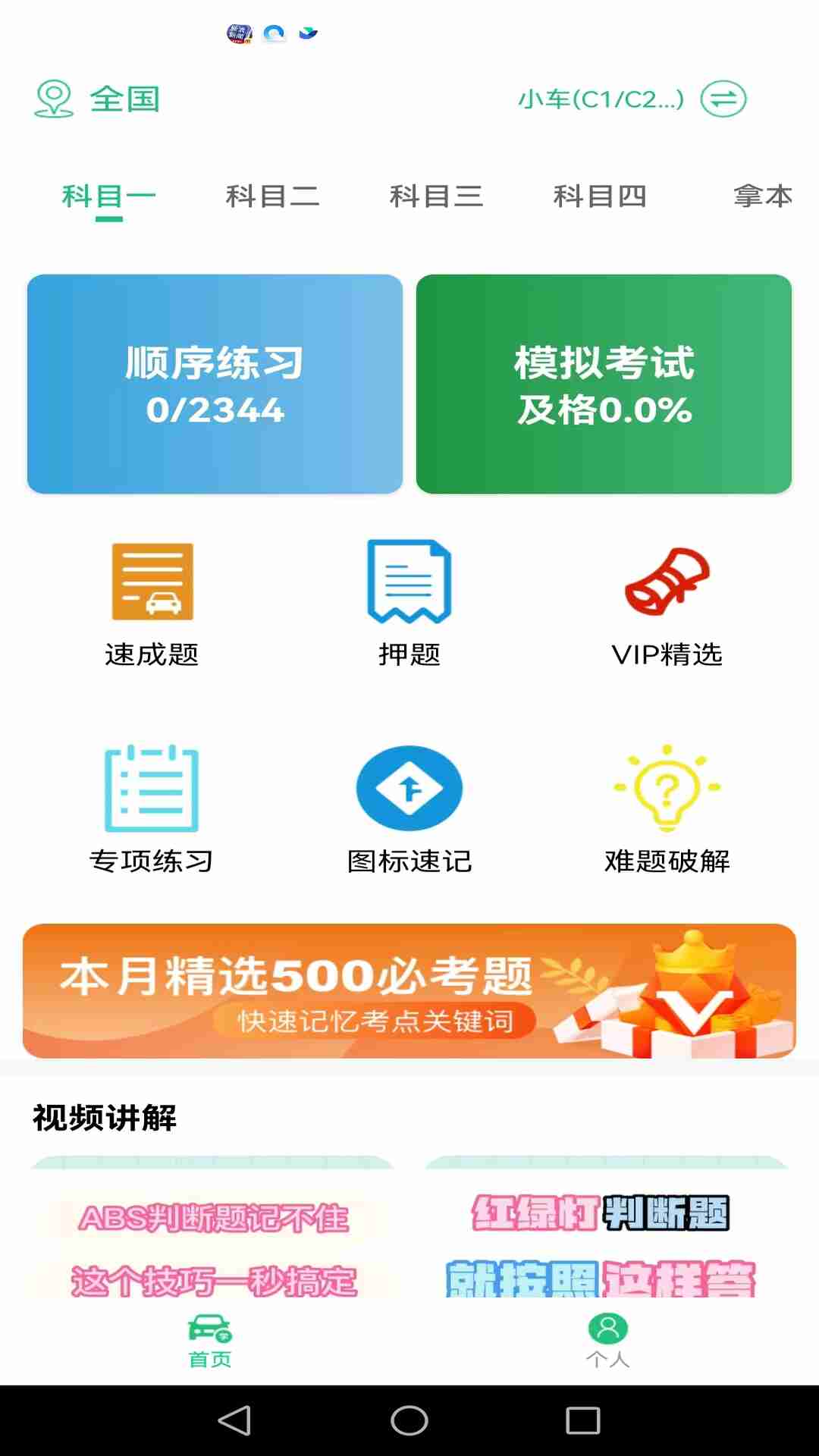Open the 全国 region selector
The width and height of the screenshot is (819, 1456).
[99, 99]
